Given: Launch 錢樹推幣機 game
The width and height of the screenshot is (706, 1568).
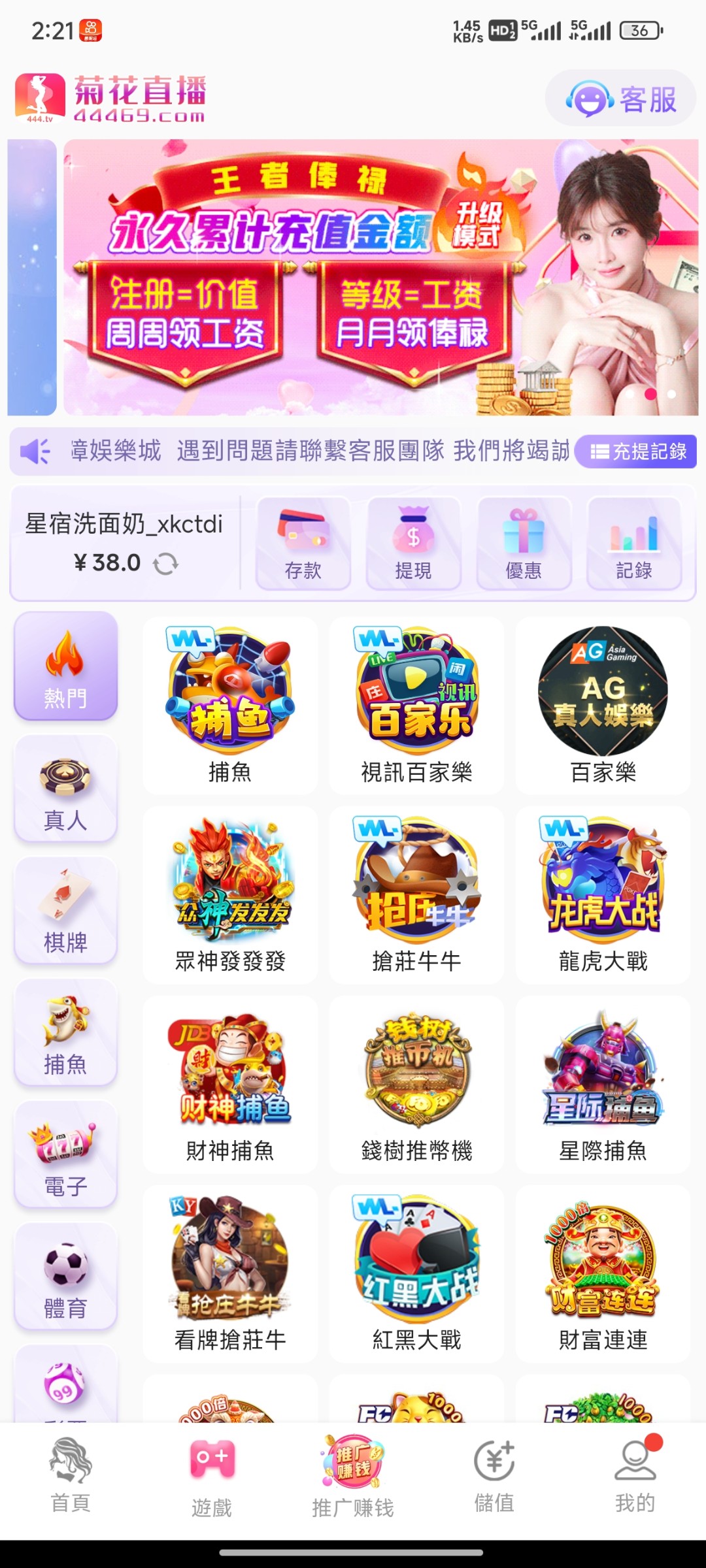Looking at the screenshot, I should (x=416, y=1085).
